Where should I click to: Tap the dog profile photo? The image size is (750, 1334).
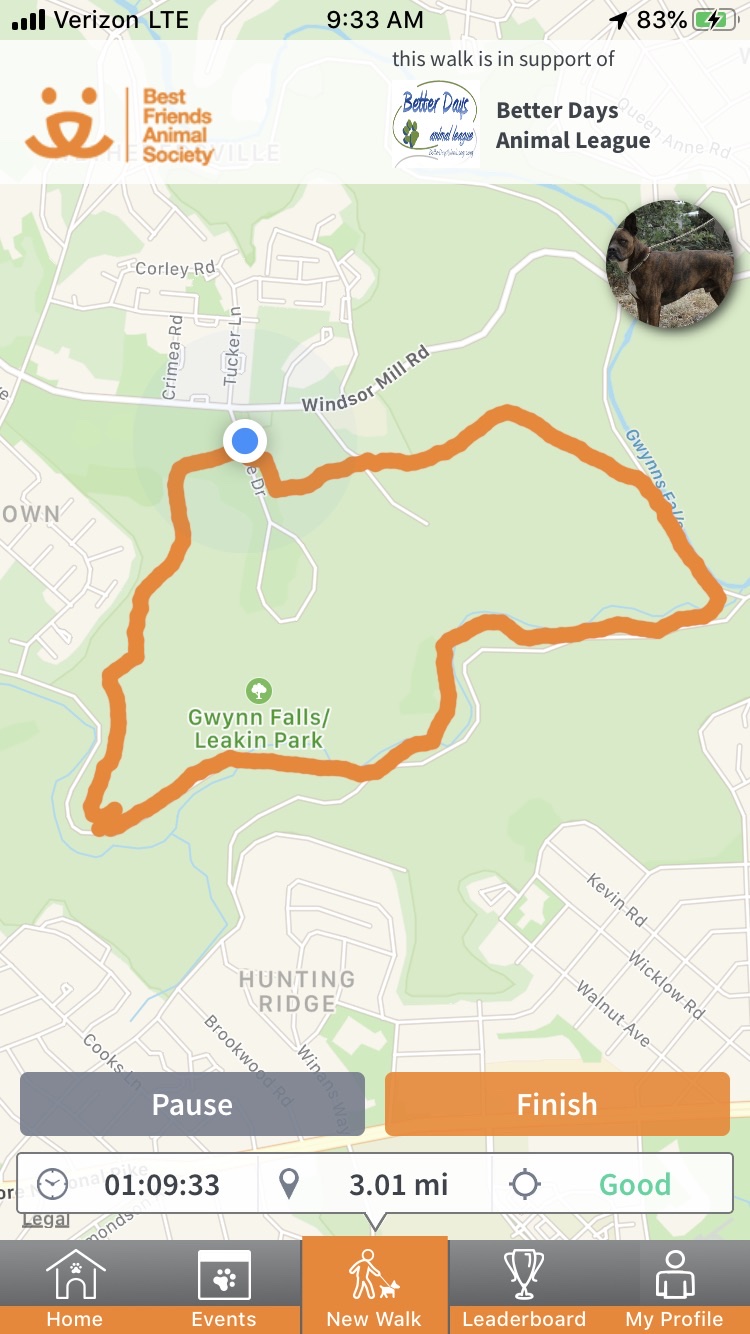click(x=670, y=264)
